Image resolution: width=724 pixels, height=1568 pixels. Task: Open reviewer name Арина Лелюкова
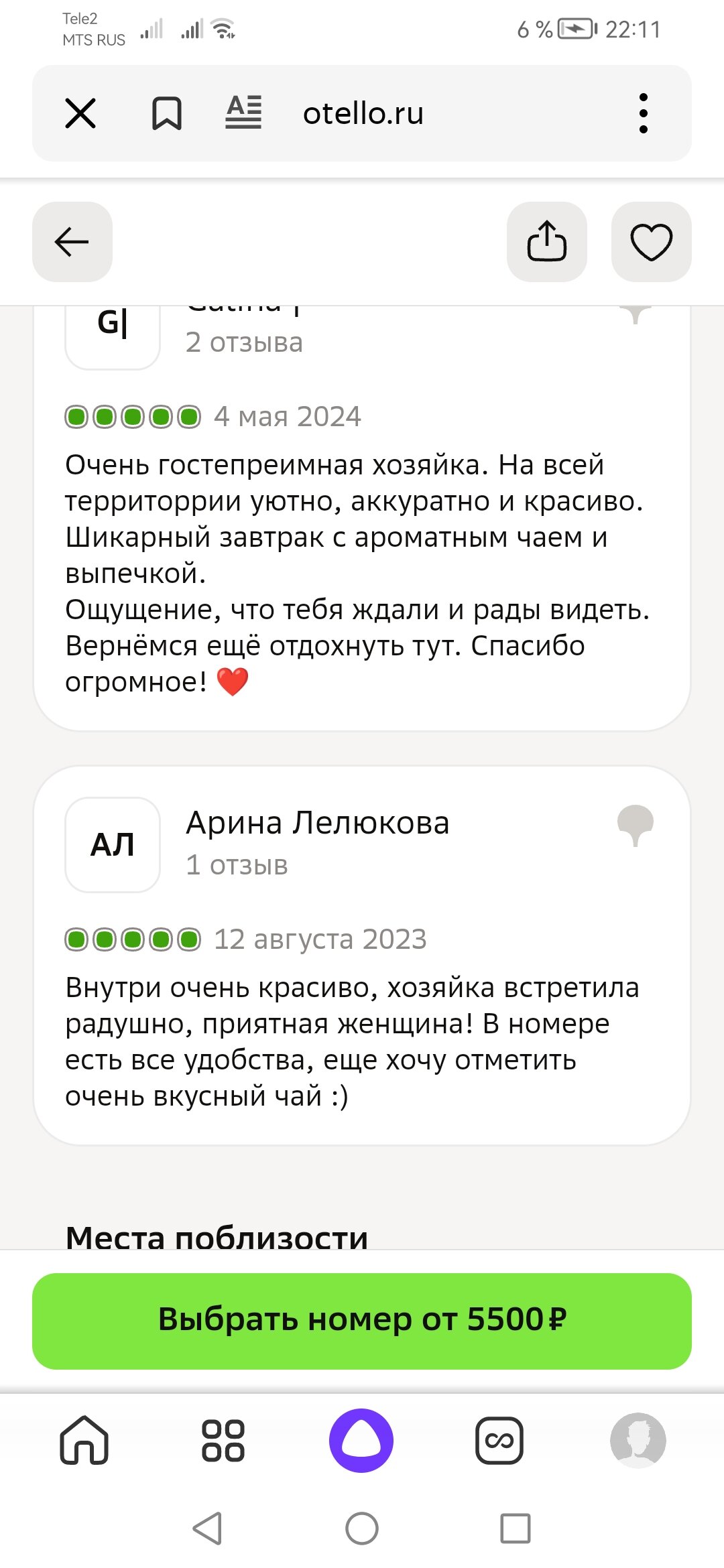click(x=318, y=823)
